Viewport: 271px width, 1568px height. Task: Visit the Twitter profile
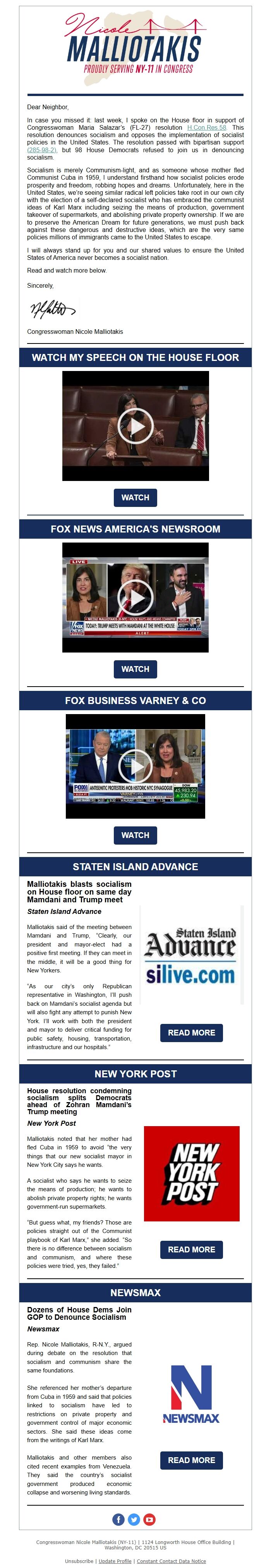click(134, 1519)
